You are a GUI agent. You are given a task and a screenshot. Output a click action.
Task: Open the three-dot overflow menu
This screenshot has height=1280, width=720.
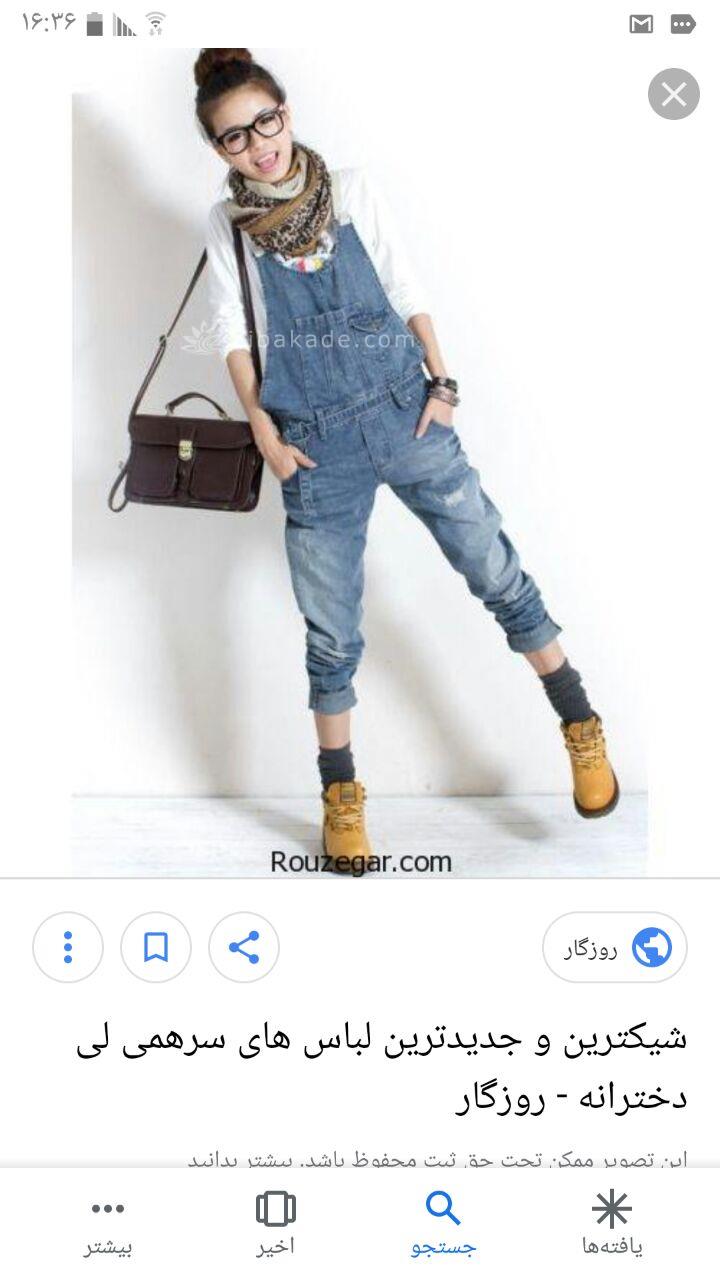(x=68, y=947)
